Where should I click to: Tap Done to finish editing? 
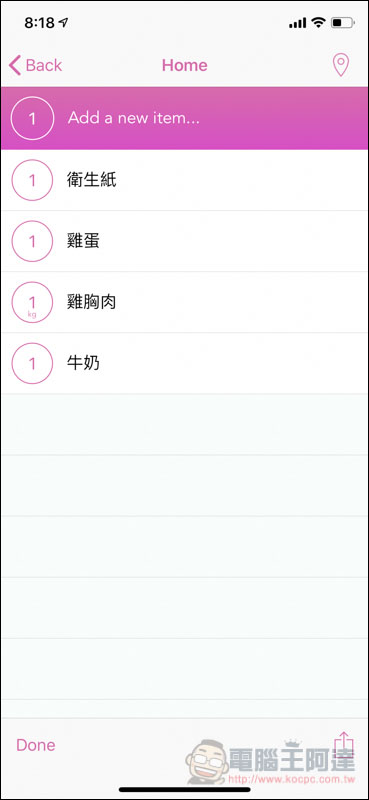click(x=36, y=745)
